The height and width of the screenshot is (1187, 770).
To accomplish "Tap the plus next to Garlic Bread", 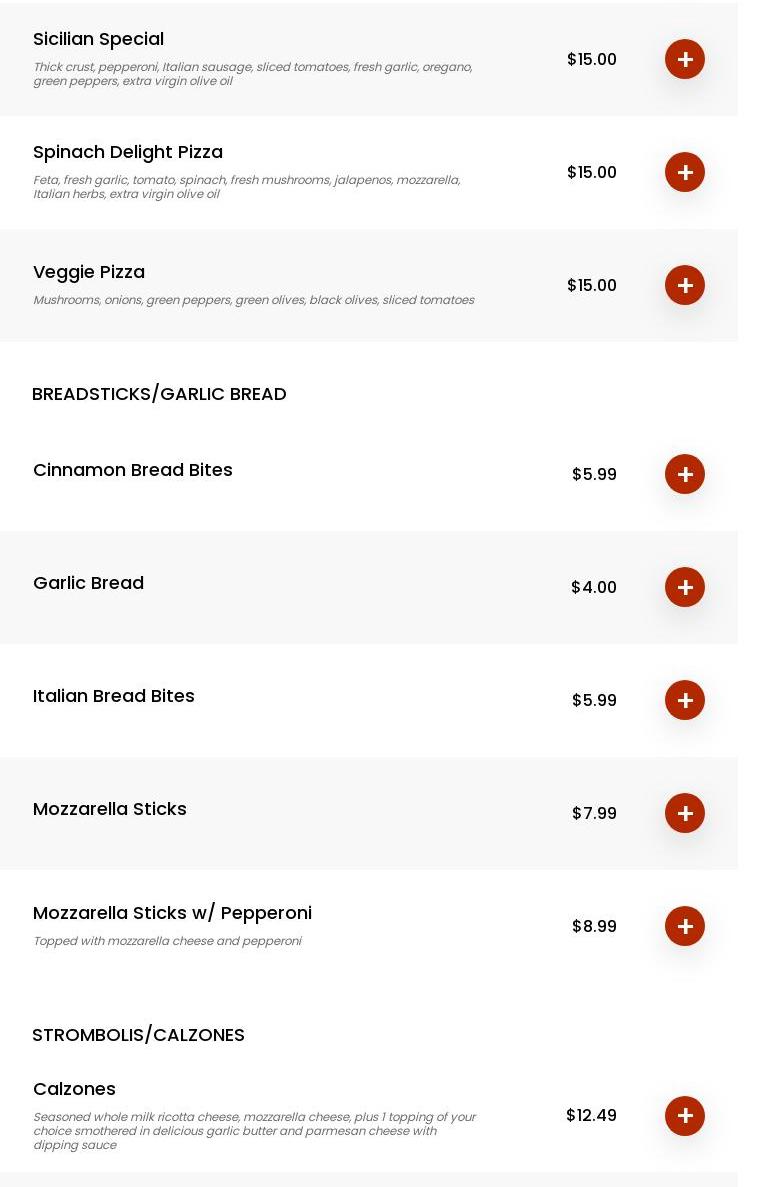I will tap(685, 587).
